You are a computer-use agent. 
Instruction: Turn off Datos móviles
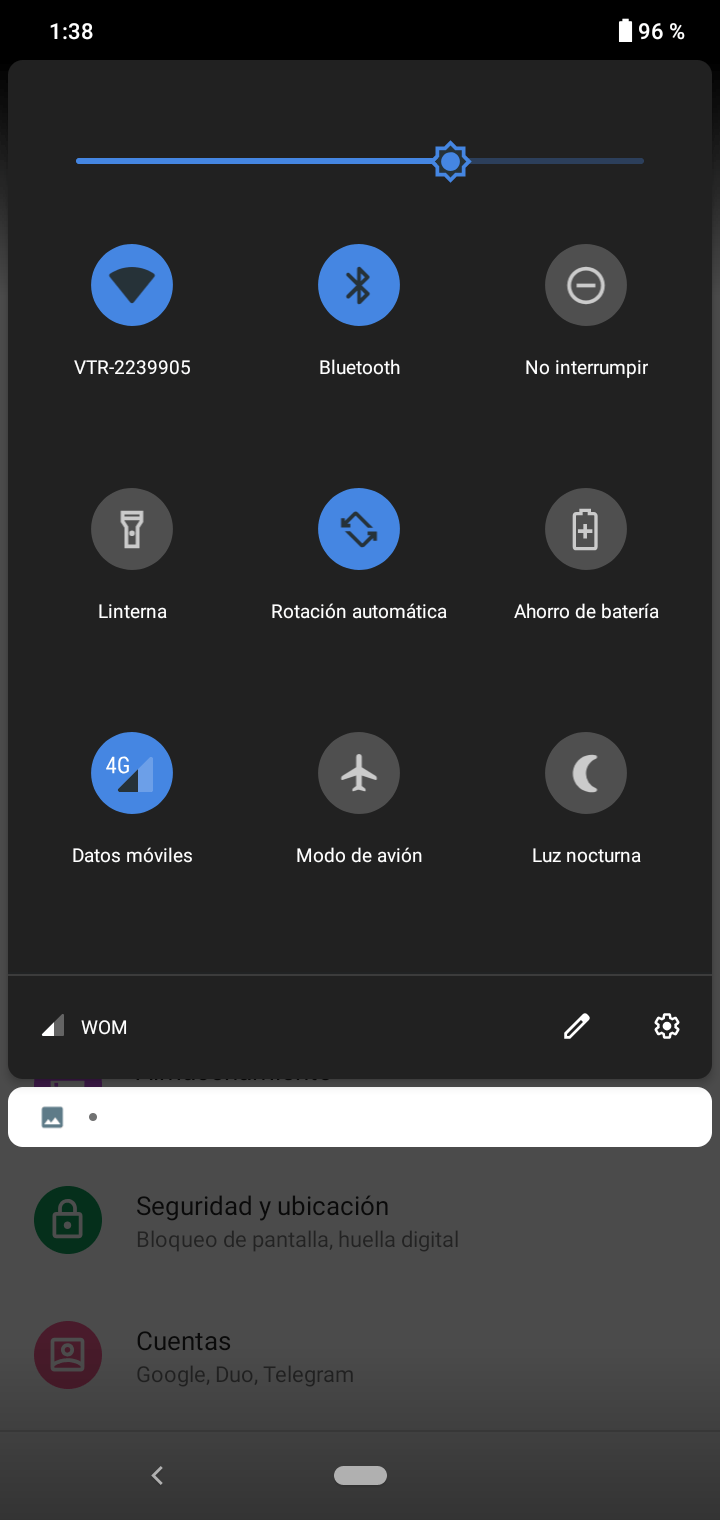pos(132,774)
